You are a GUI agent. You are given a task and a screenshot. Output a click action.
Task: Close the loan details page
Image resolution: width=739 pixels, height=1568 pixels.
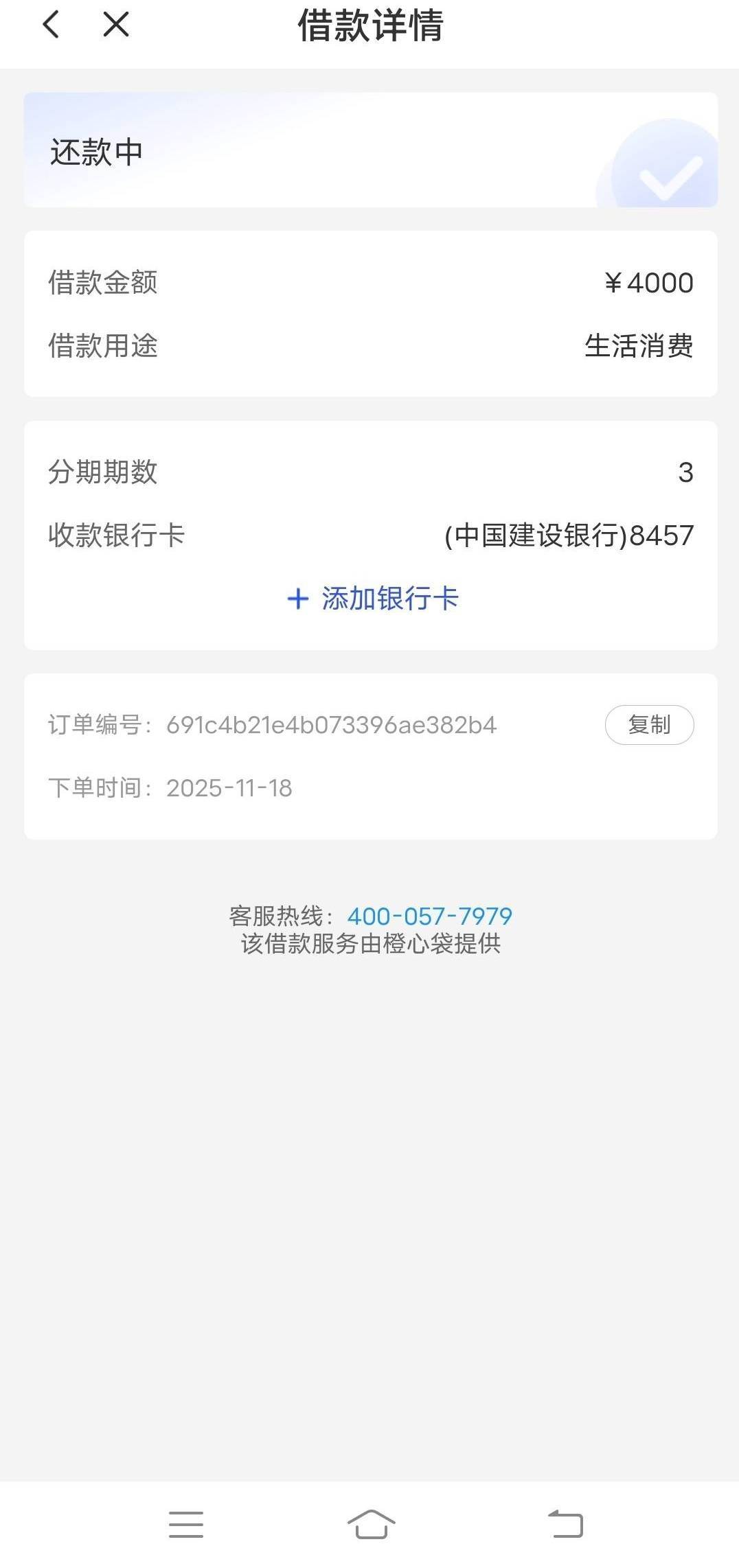click(x=116, y=25)
